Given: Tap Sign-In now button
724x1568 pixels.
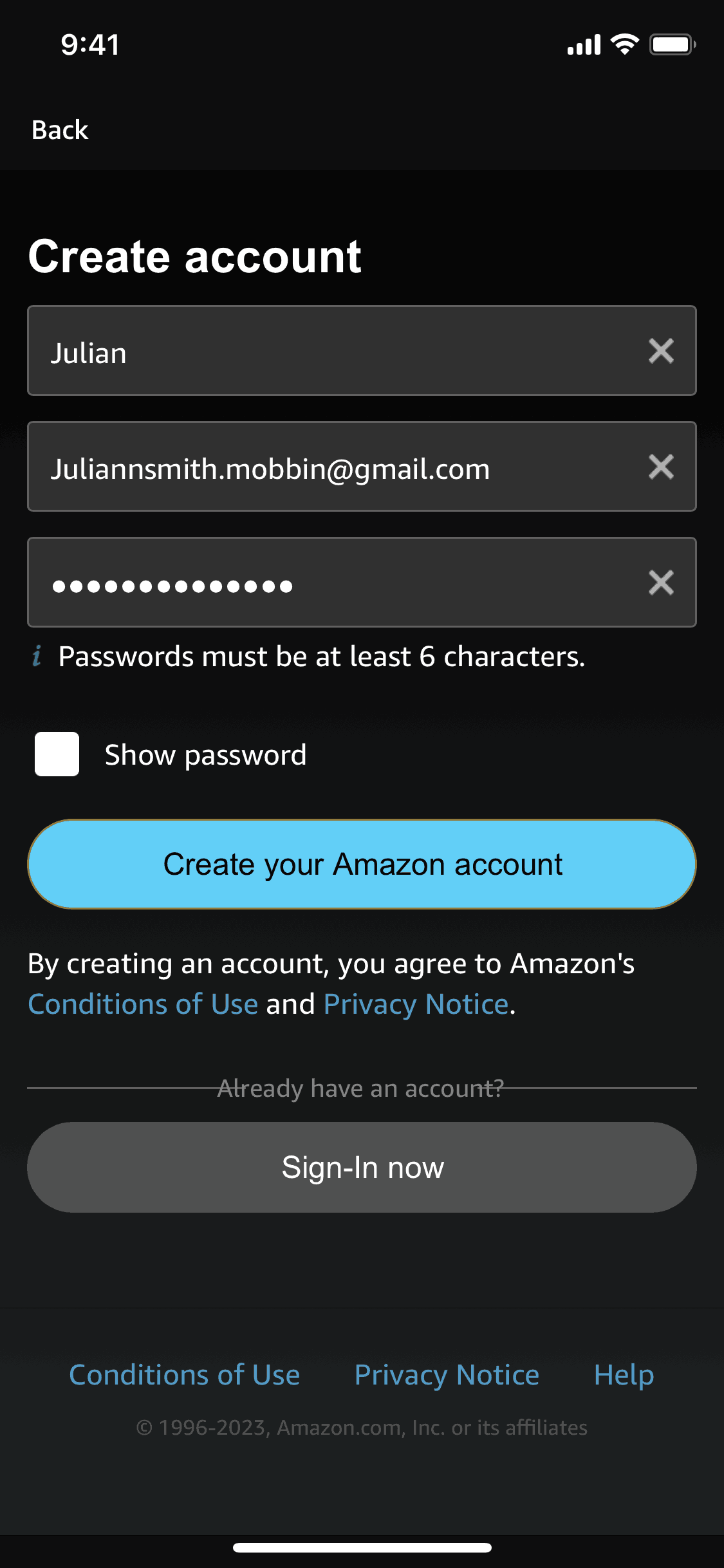Looking at the screenshot, I should (x=362, y=1168).
